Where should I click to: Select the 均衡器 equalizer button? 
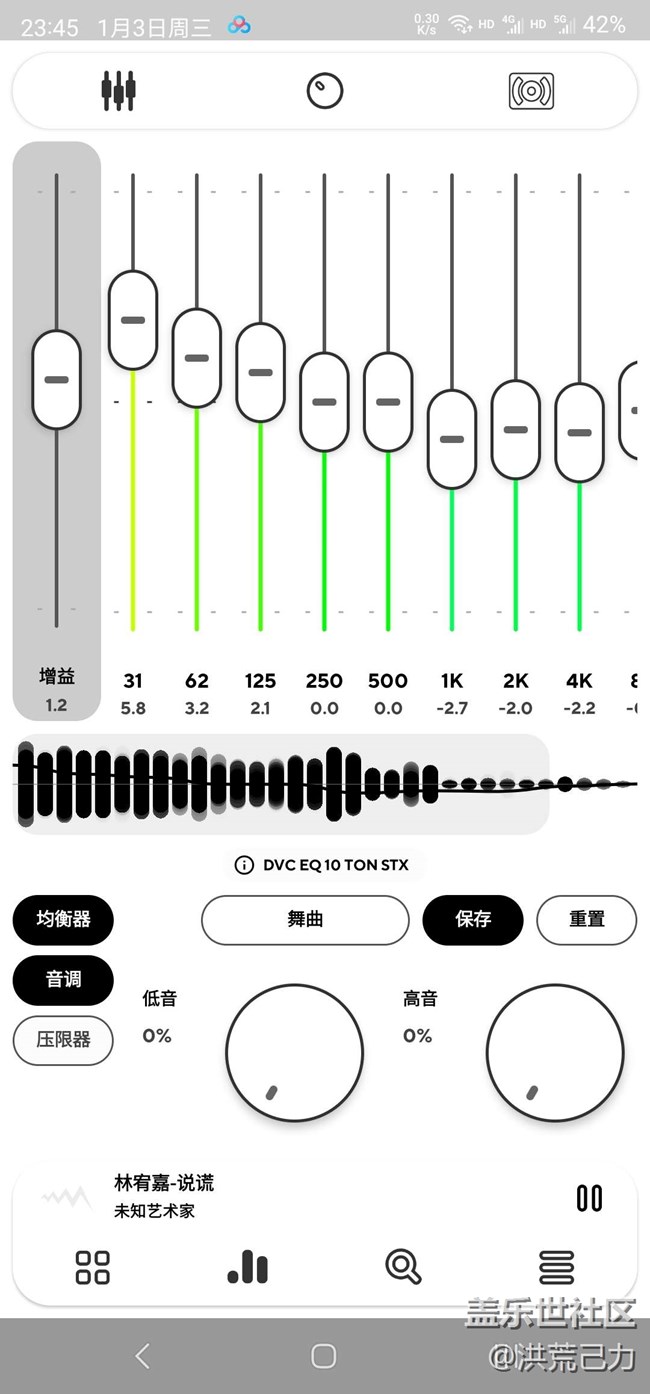pyautogui.click(x=63, y=919)
